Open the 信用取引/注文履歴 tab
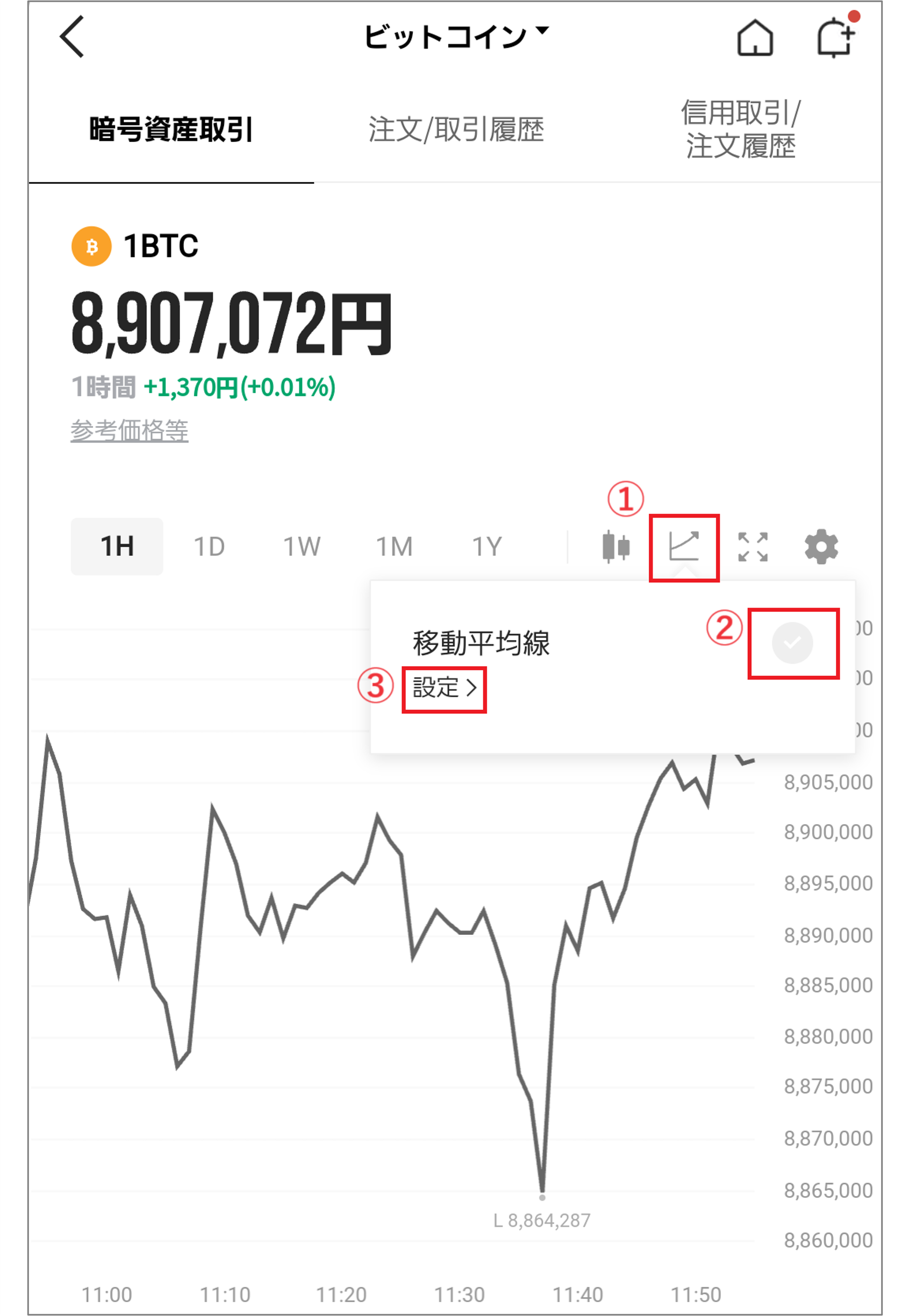 (x=740, y=130)
